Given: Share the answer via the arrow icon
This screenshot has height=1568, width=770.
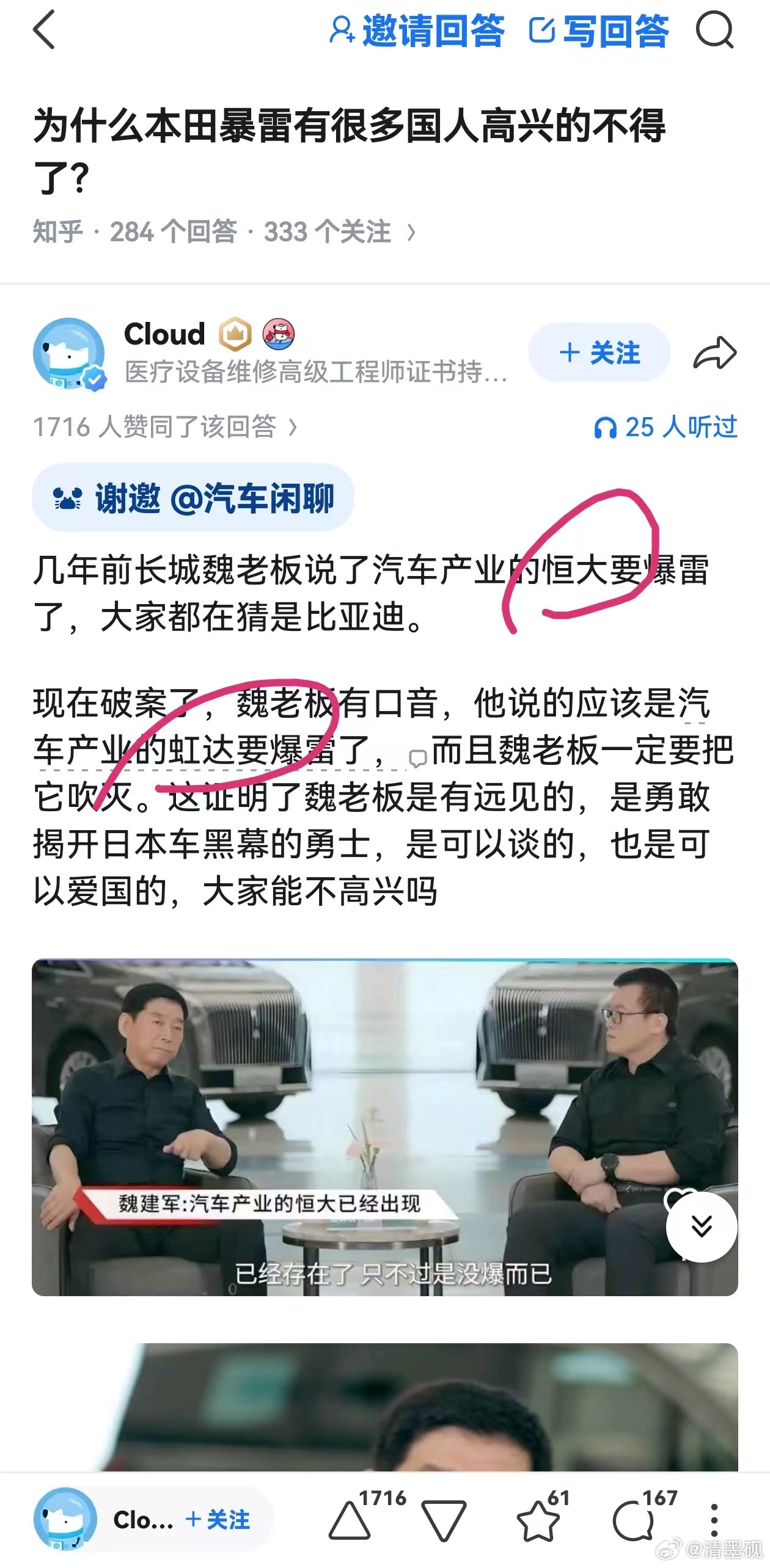Looking at the screenshot, I should tap(714, 353).
